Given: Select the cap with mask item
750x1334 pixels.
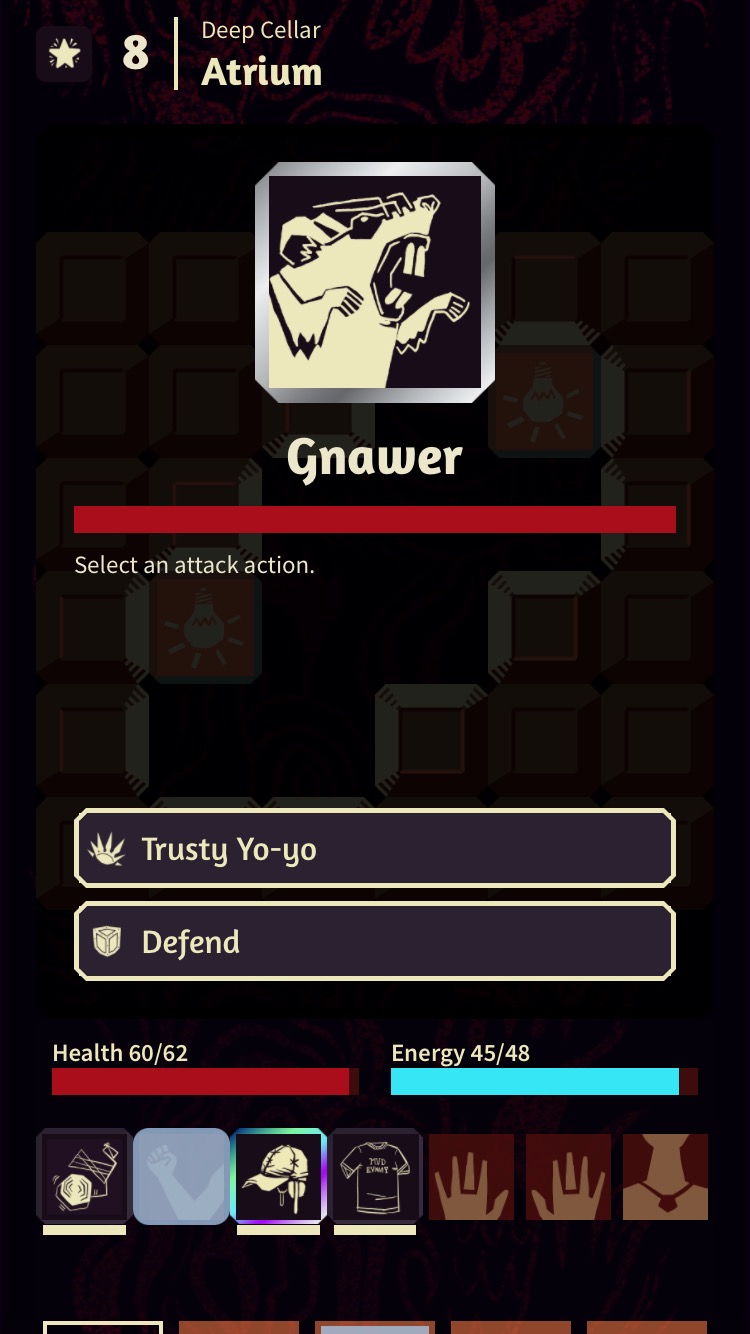Looking at the screenshot, I should coord(279,1175).
